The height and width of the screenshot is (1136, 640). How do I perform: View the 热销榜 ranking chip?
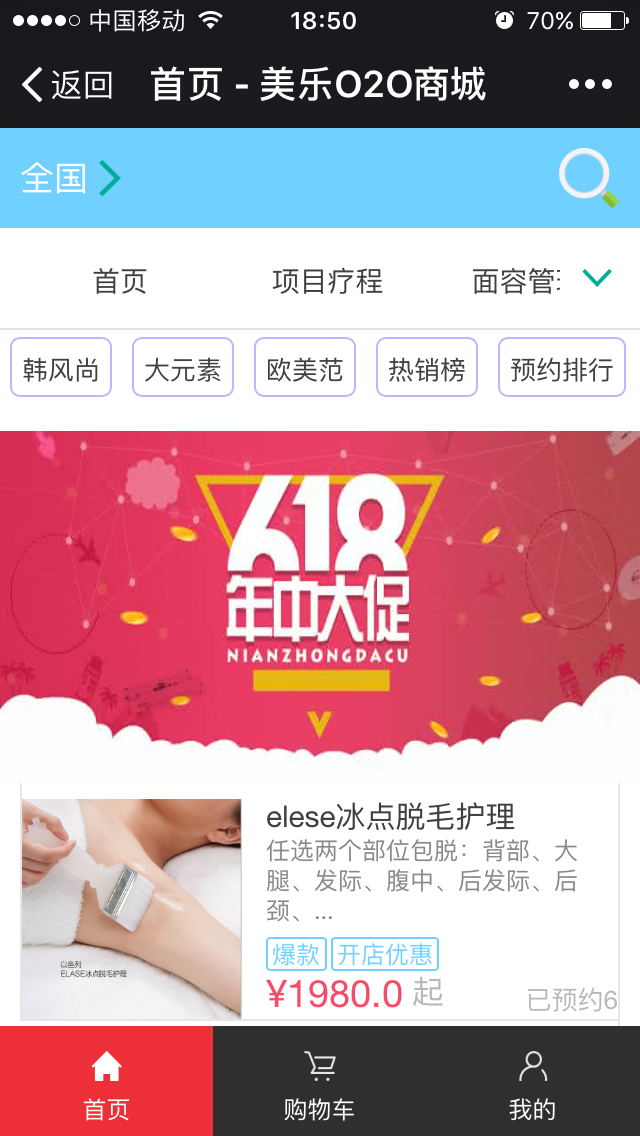427,368
